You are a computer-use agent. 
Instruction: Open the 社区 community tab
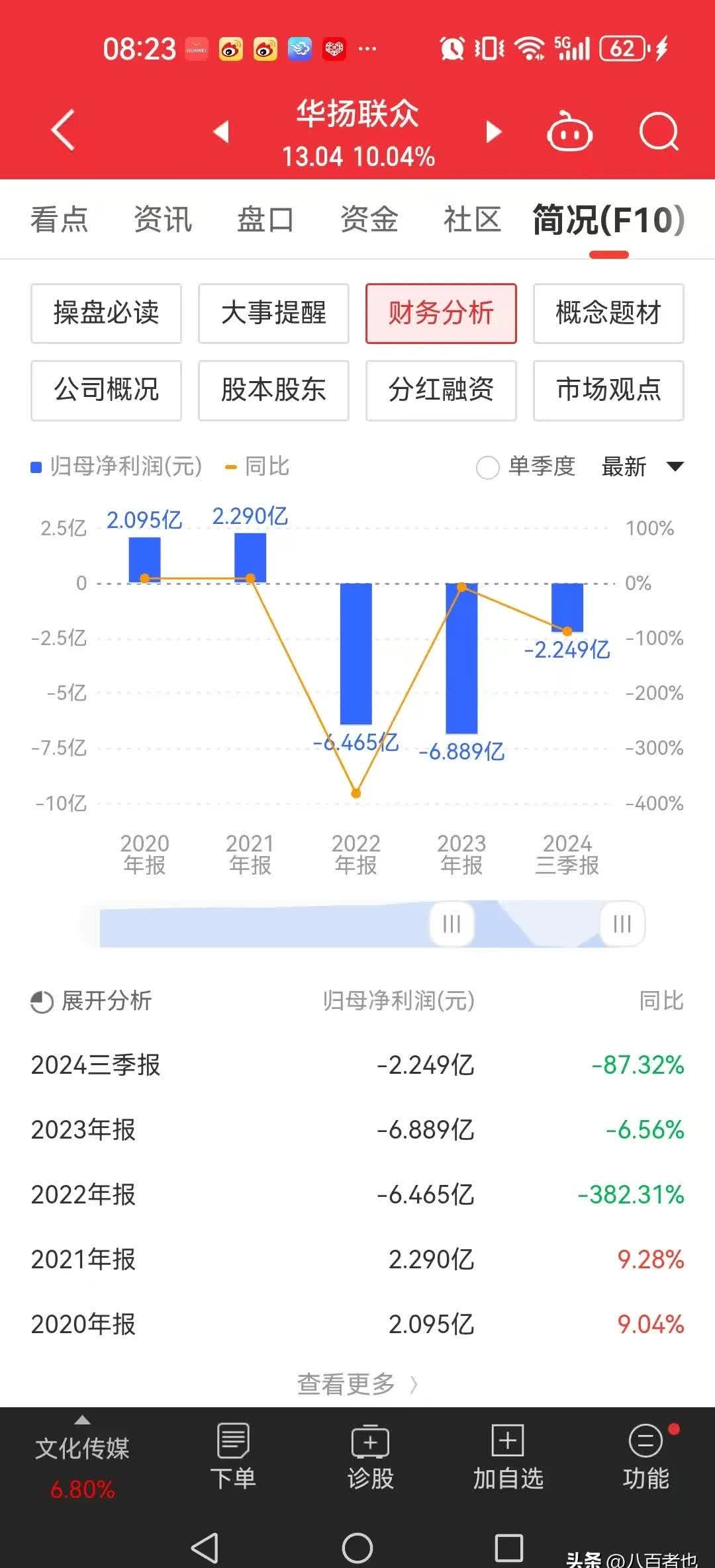click(x=472, y=219)
